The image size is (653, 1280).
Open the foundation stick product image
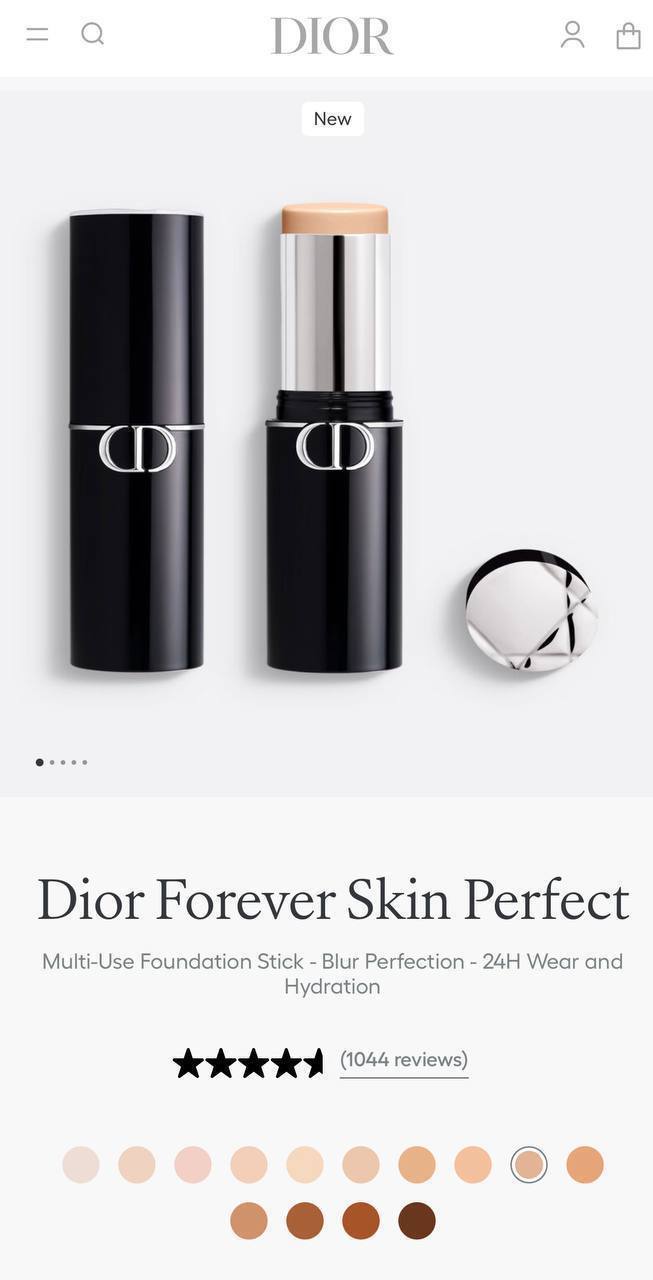[x=334, y=437]
